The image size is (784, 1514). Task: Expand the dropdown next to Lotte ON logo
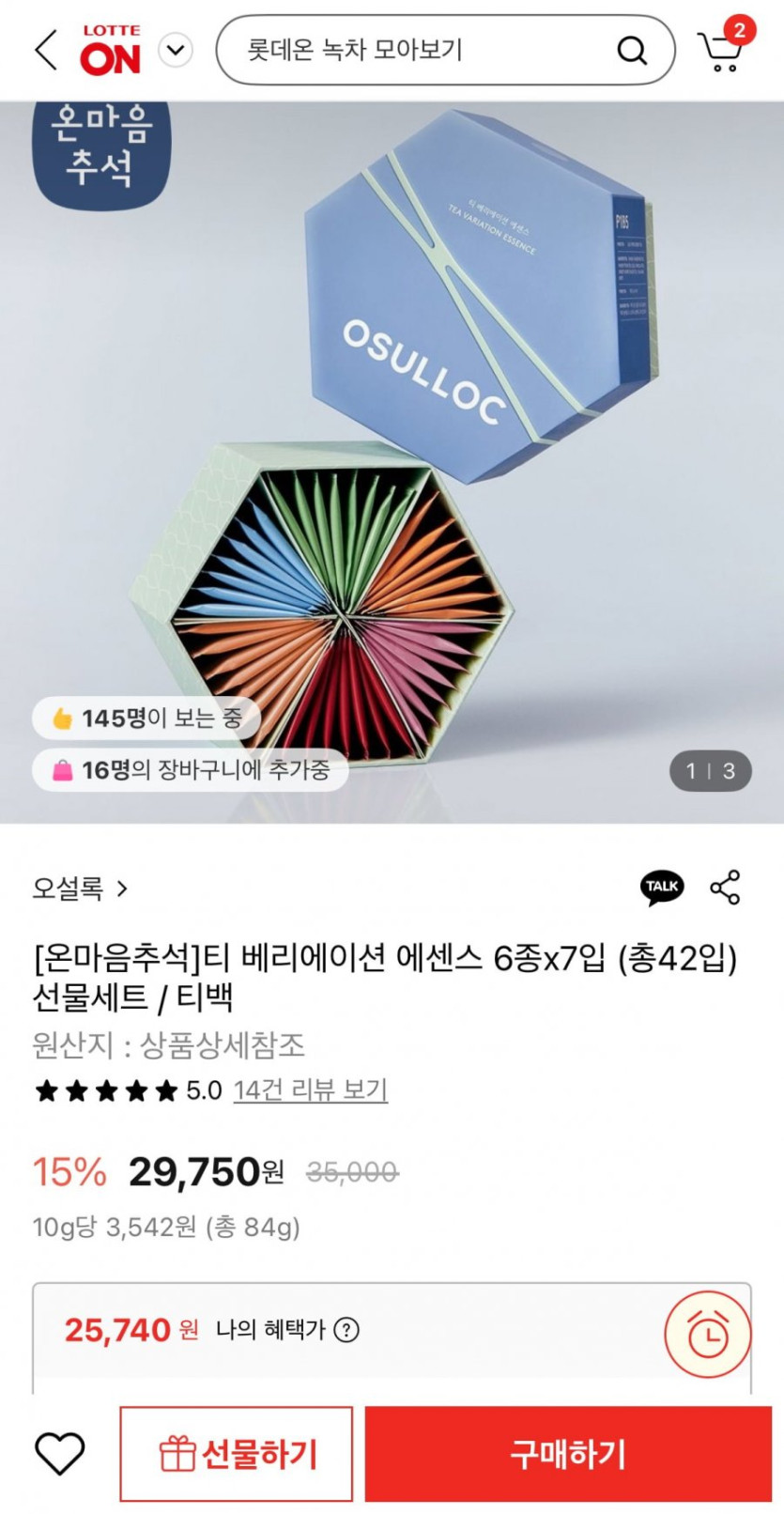coord(176,50)
